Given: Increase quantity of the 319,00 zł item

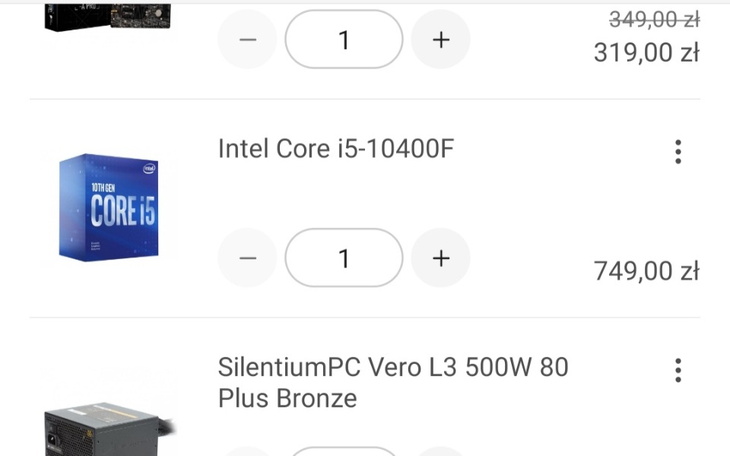Looking at the screenshot, I should (x=440, y=40).
